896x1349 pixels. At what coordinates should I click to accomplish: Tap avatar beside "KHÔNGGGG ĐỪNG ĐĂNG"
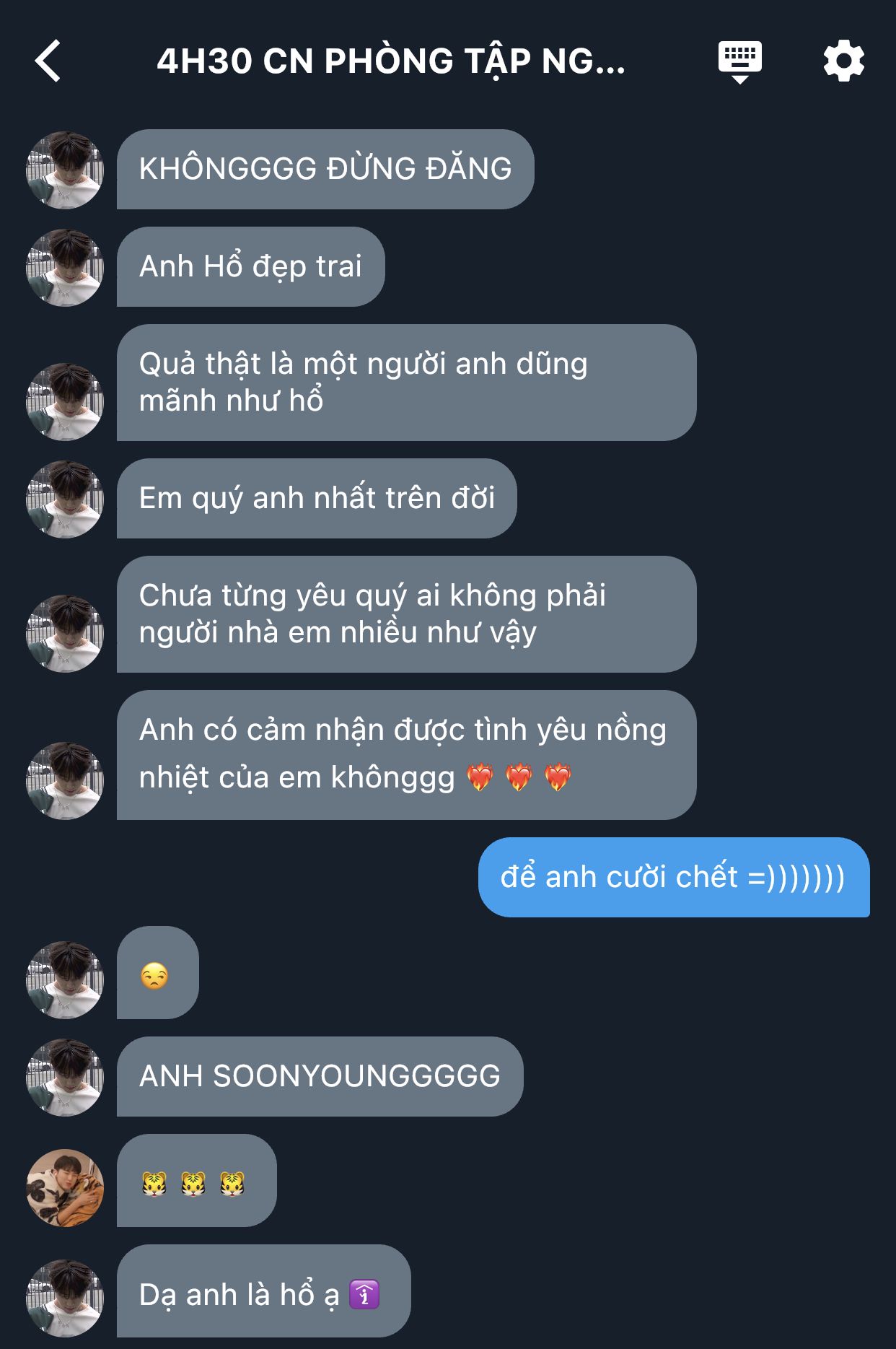(65, 170)
